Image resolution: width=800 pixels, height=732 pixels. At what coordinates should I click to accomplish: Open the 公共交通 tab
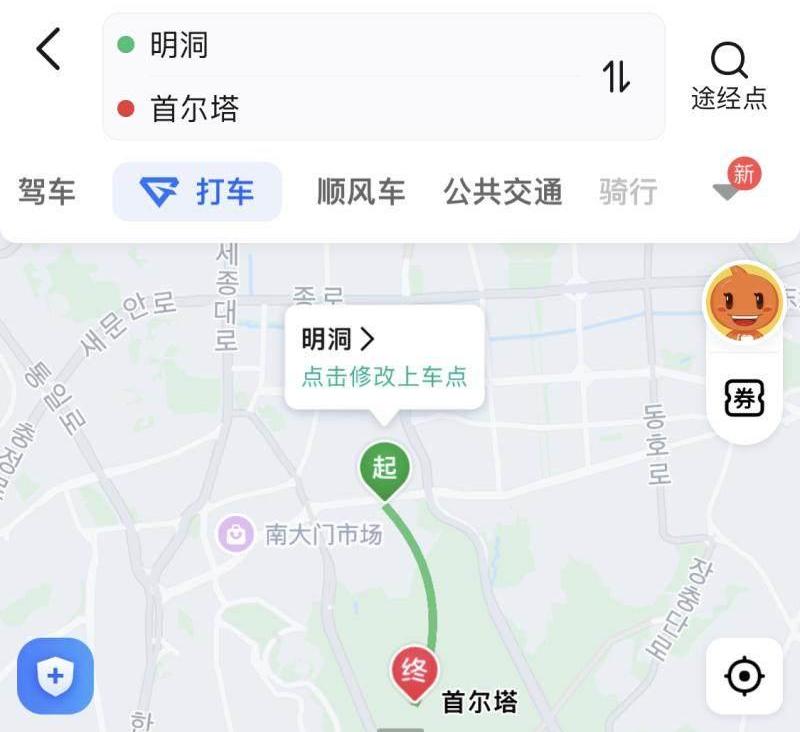[x=503, y=191]
